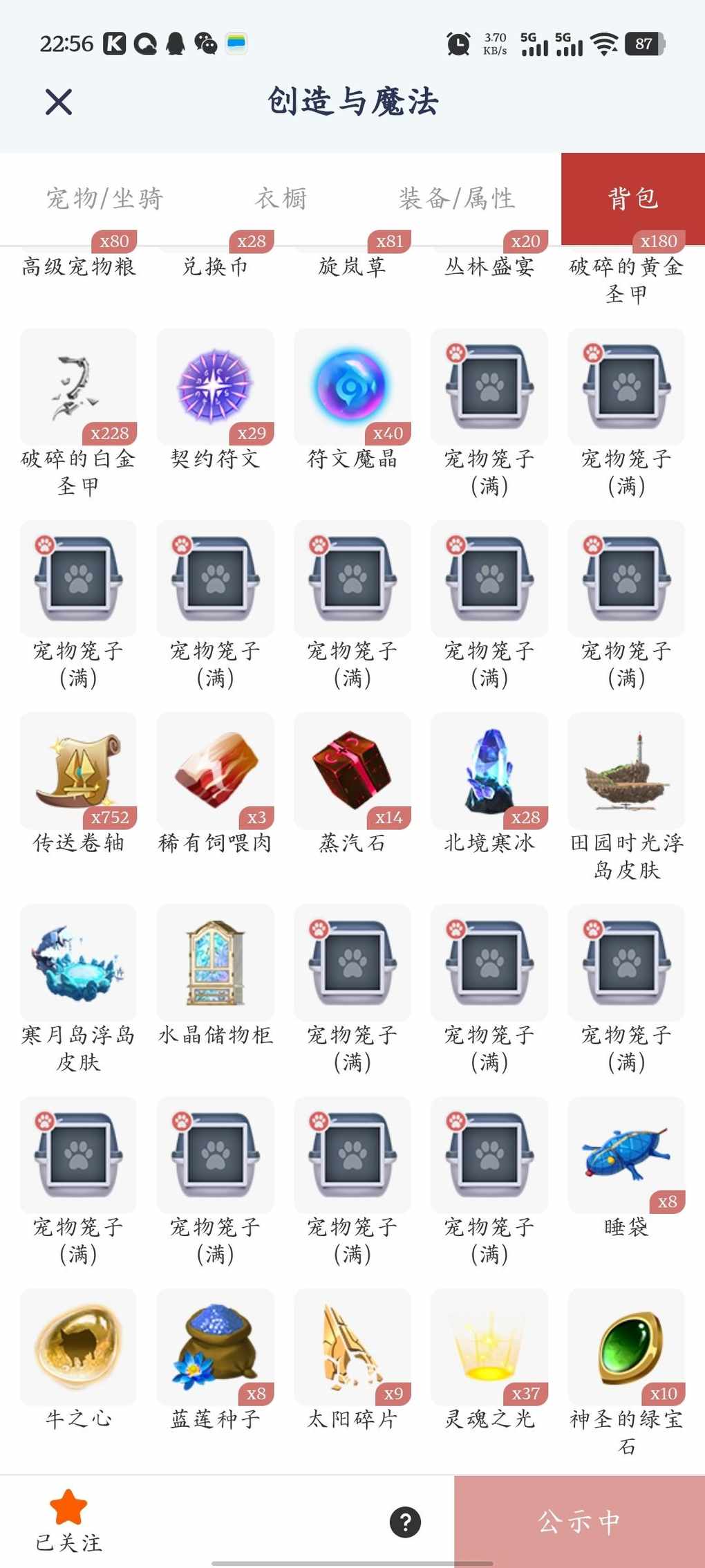Open the 契约符文 item
Screen dimensions: 705x1568
point(215,387)
